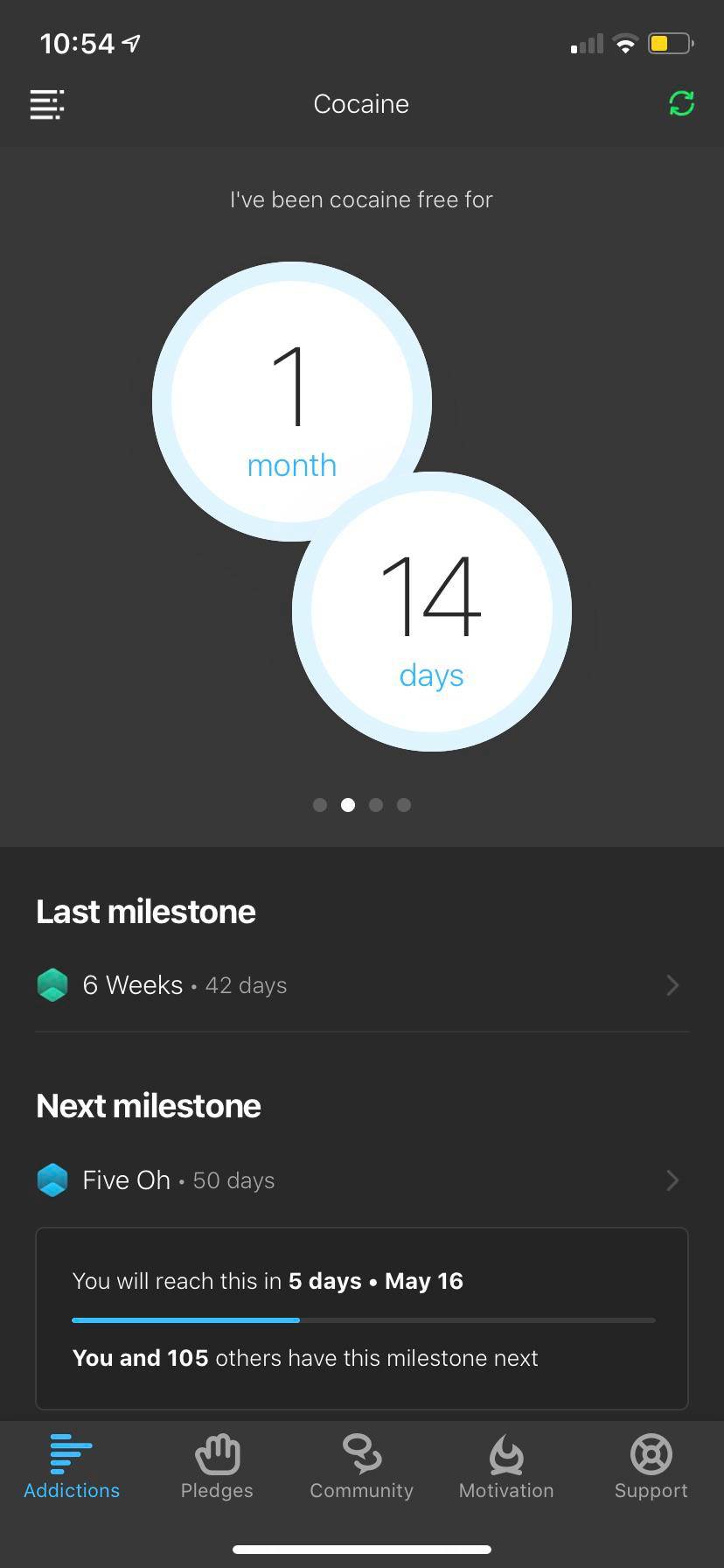Open the 6 Weeks last milestone
The height and width of the screenshot is (1568, 724).
pyautogui.click(x=361, y=985)
